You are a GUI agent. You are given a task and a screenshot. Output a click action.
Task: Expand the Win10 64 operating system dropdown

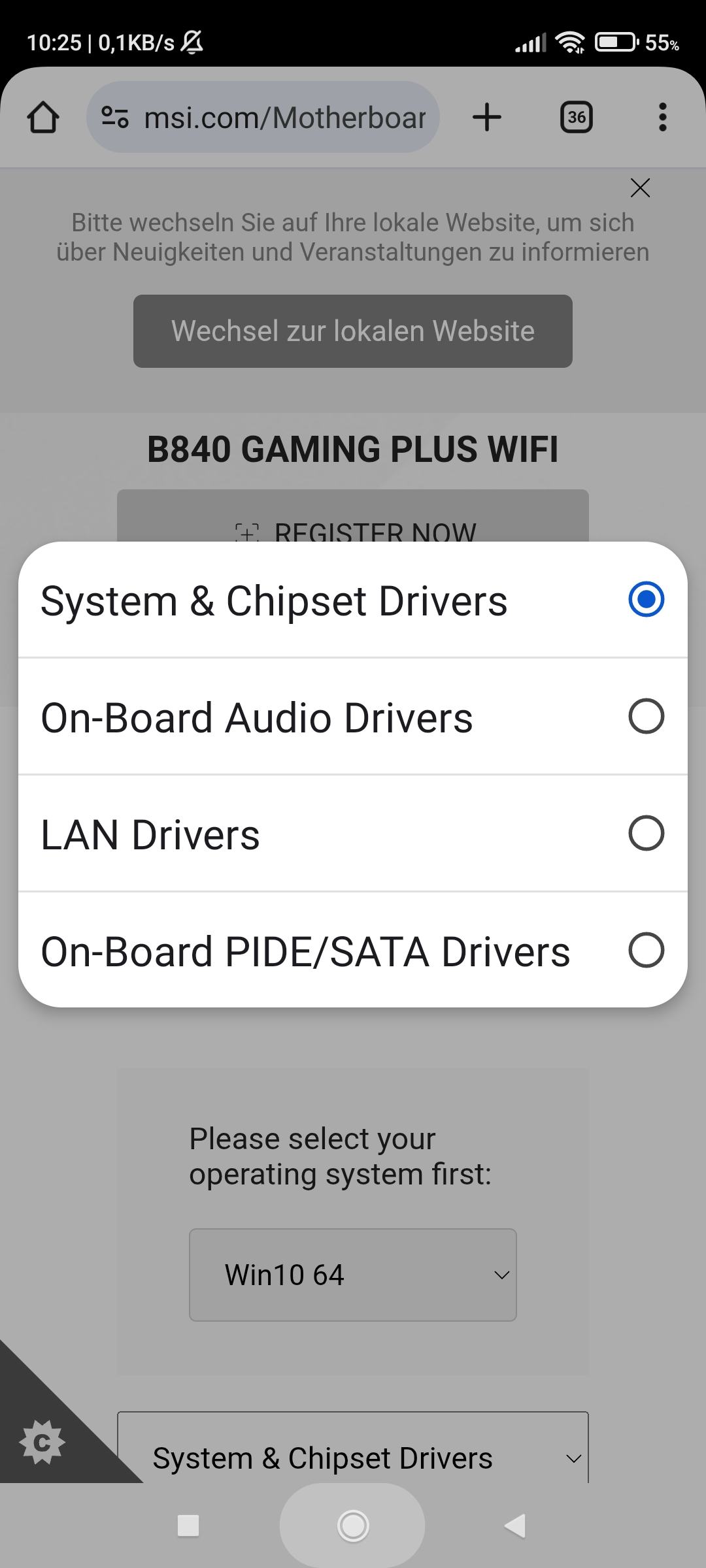point(353,1275)
